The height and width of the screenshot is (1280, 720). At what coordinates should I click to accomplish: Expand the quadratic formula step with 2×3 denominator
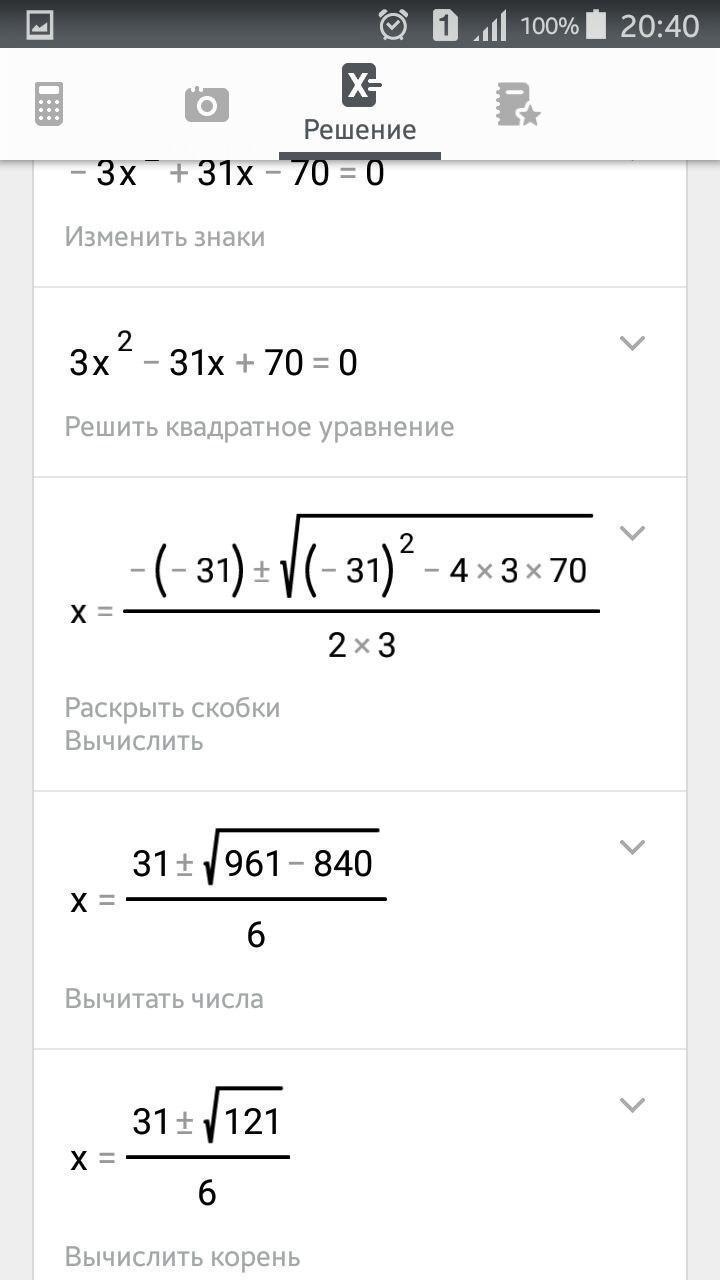tap(632, 532)
